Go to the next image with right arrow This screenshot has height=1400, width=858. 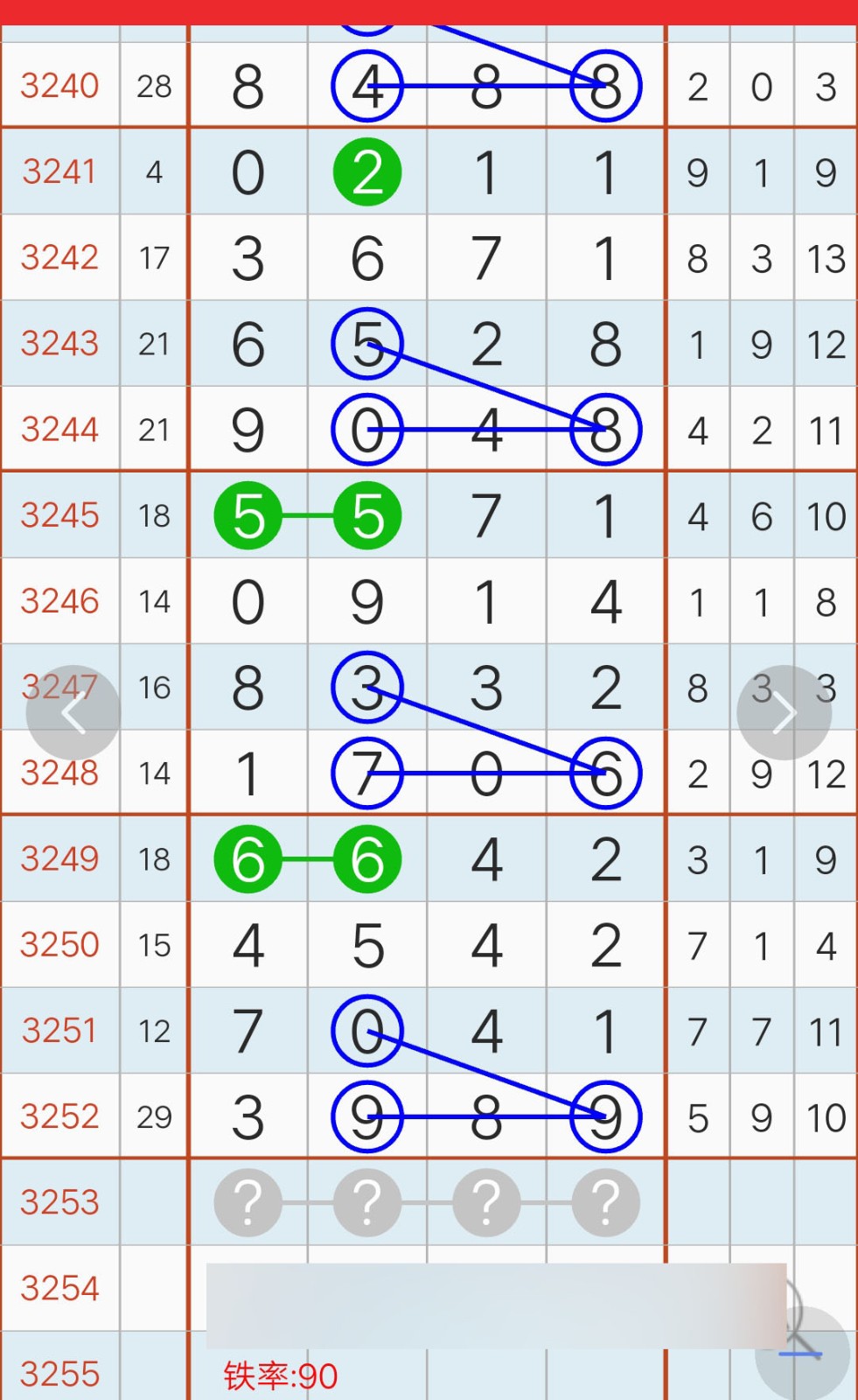(x=784, y=713)
